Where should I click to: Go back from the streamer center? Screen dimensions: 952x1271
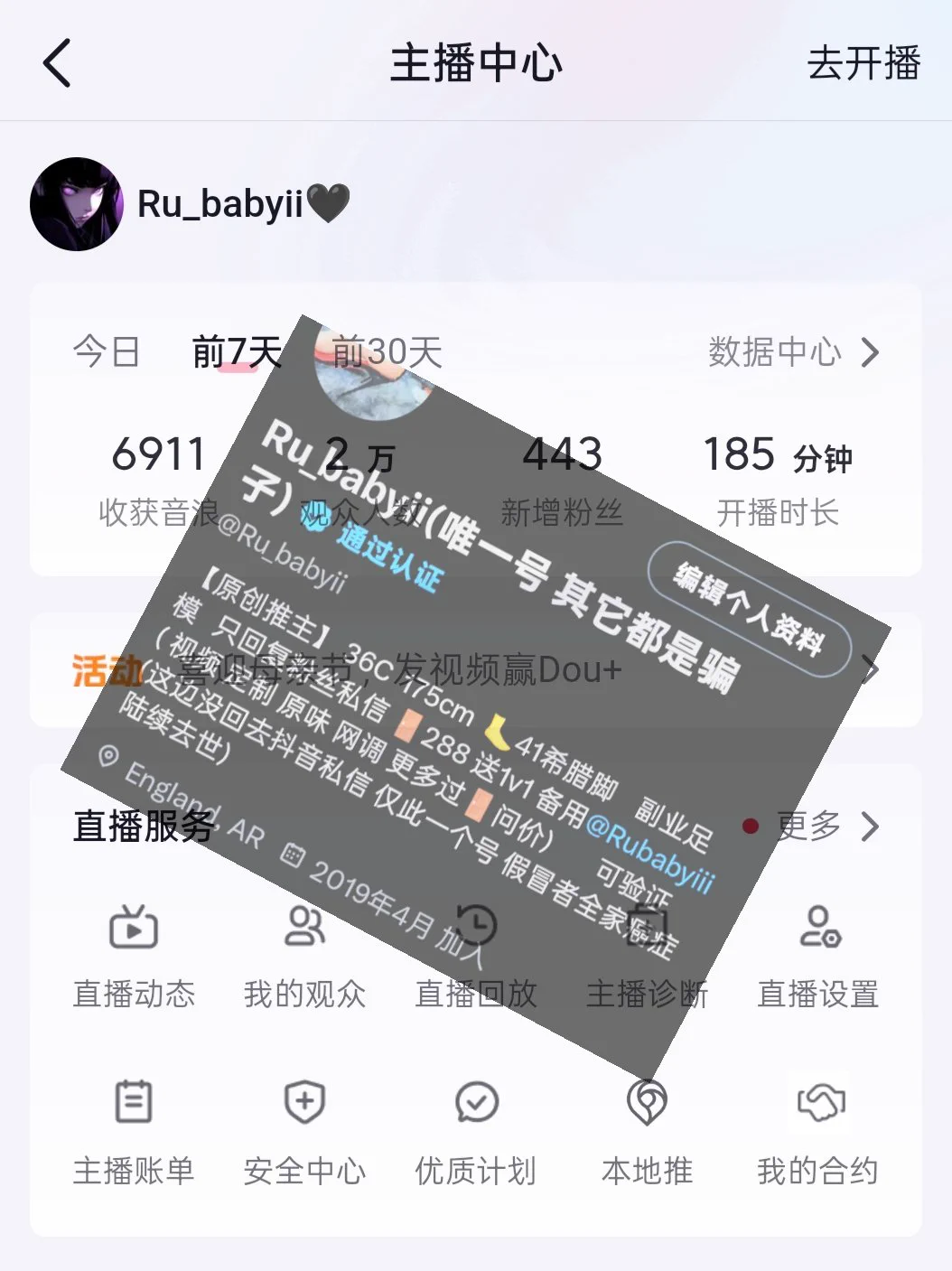pos(56,63)
